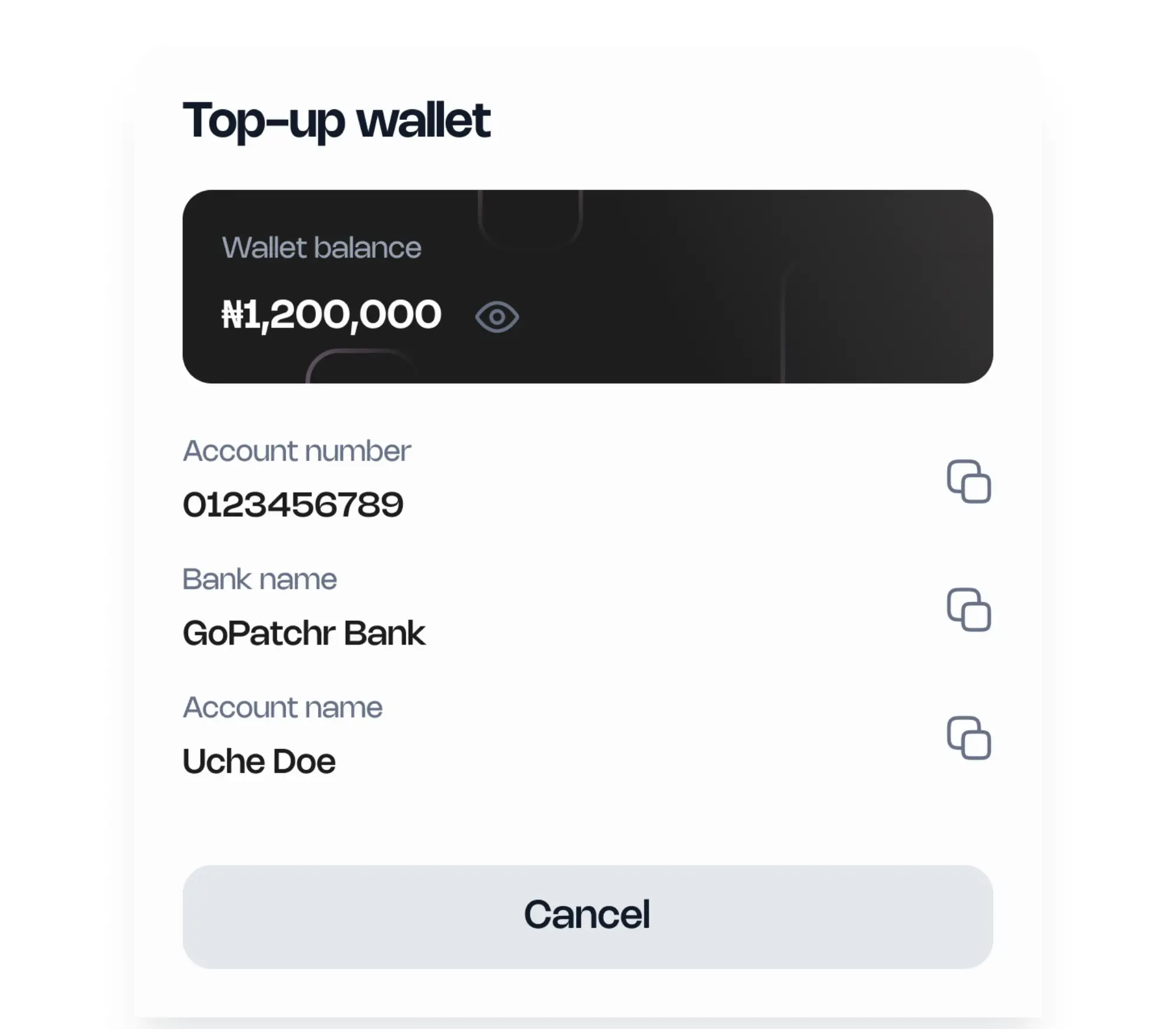Copy the bank name GoPatchr Bank
The height and width of the screenshot is (1029, 1176).
(x=968, y=609)
